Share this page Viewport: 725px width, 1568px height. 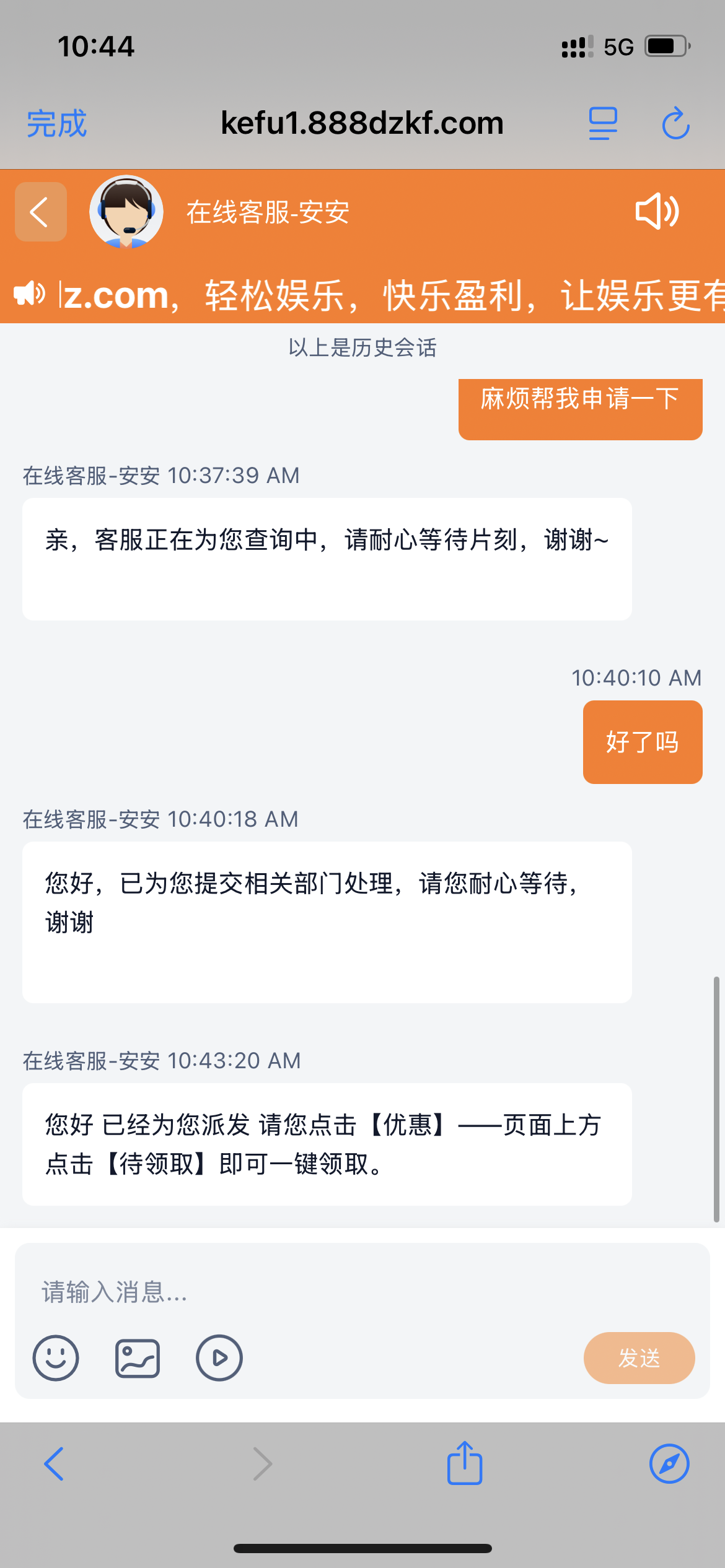pos(465,1463)
